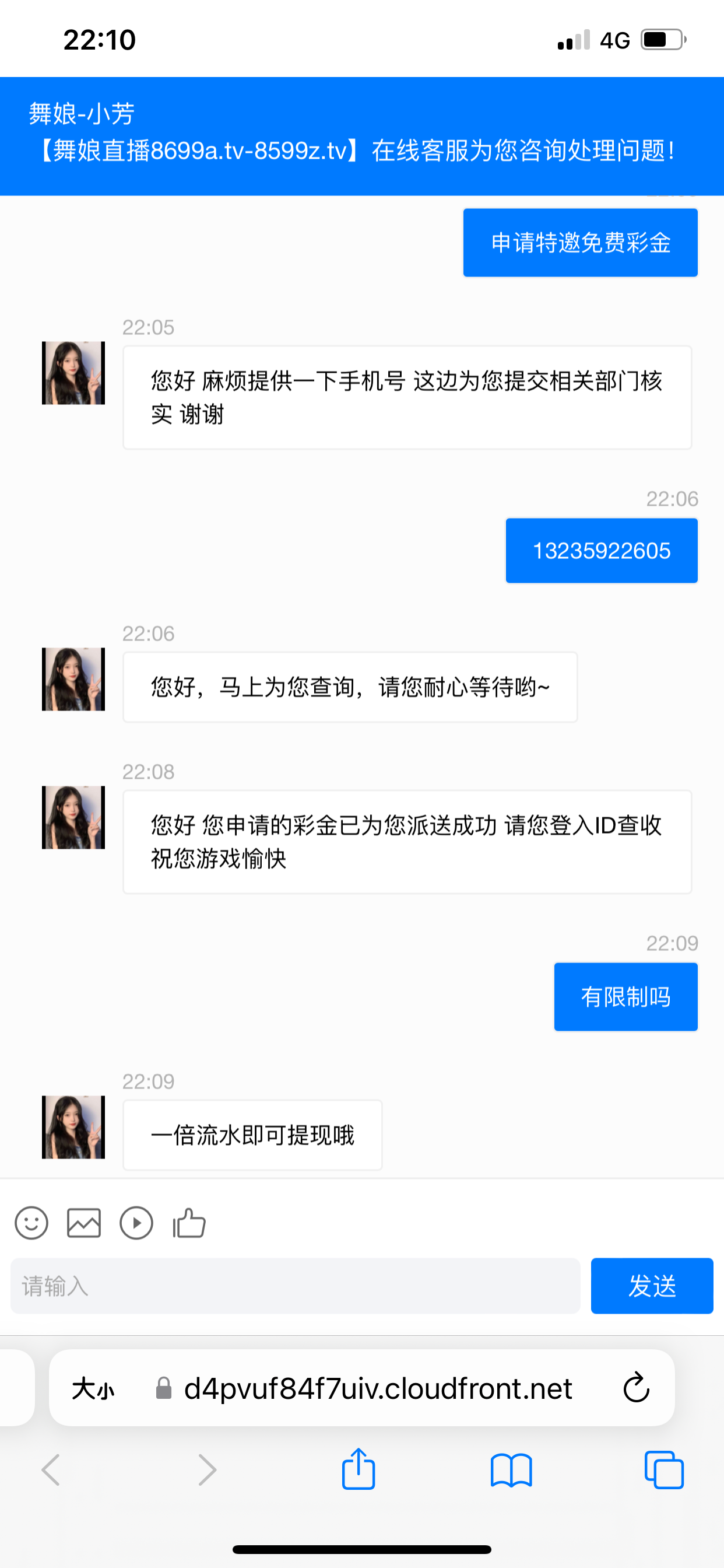Click the customer service avatar photo
Viewport: 724px width, 1568px height.
pyautogui.click(x=73, y=374)
